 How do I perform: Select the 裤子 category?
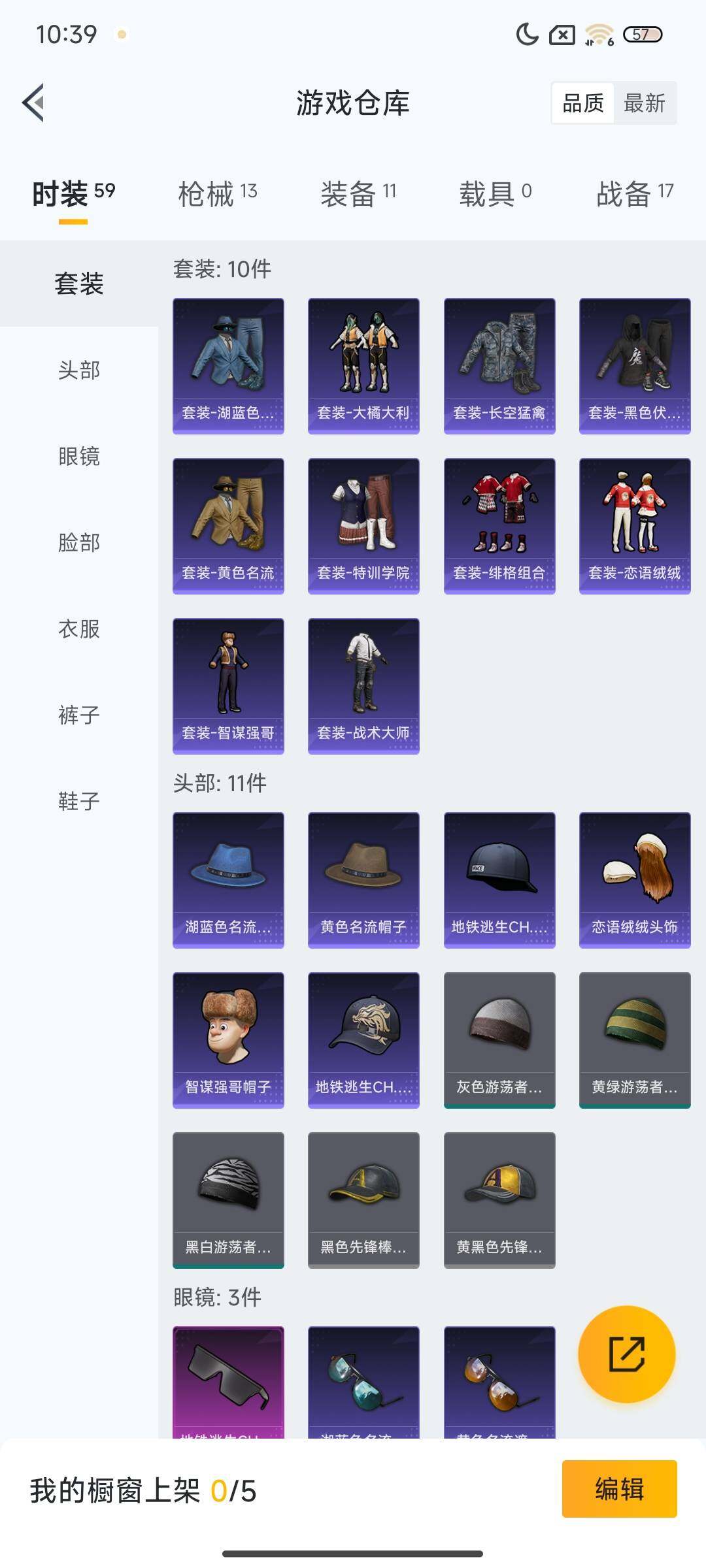79,715
